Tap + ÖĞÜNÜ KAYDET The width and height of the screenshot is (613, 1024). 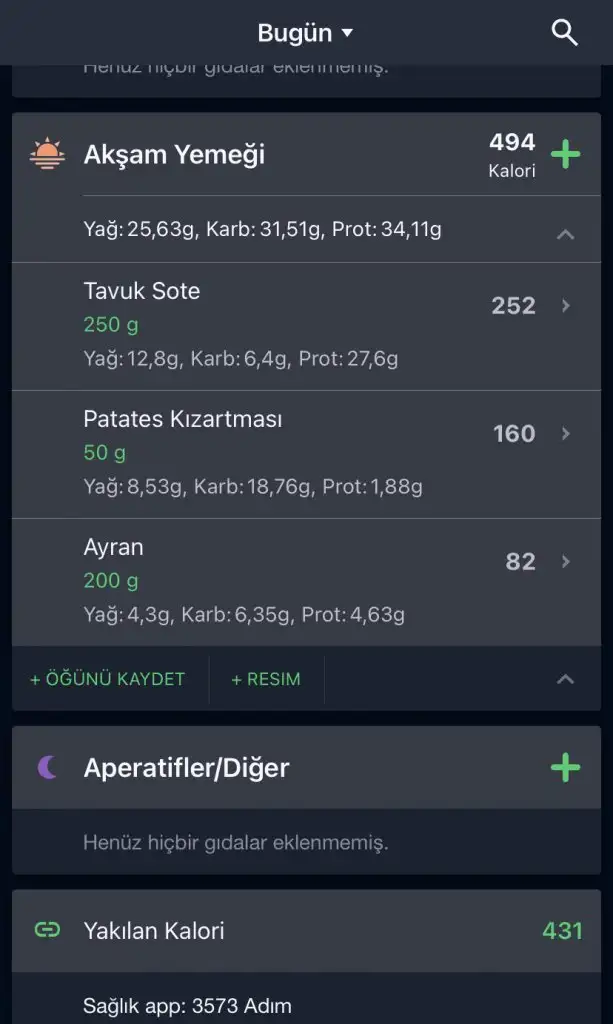[x=108, y=679]
